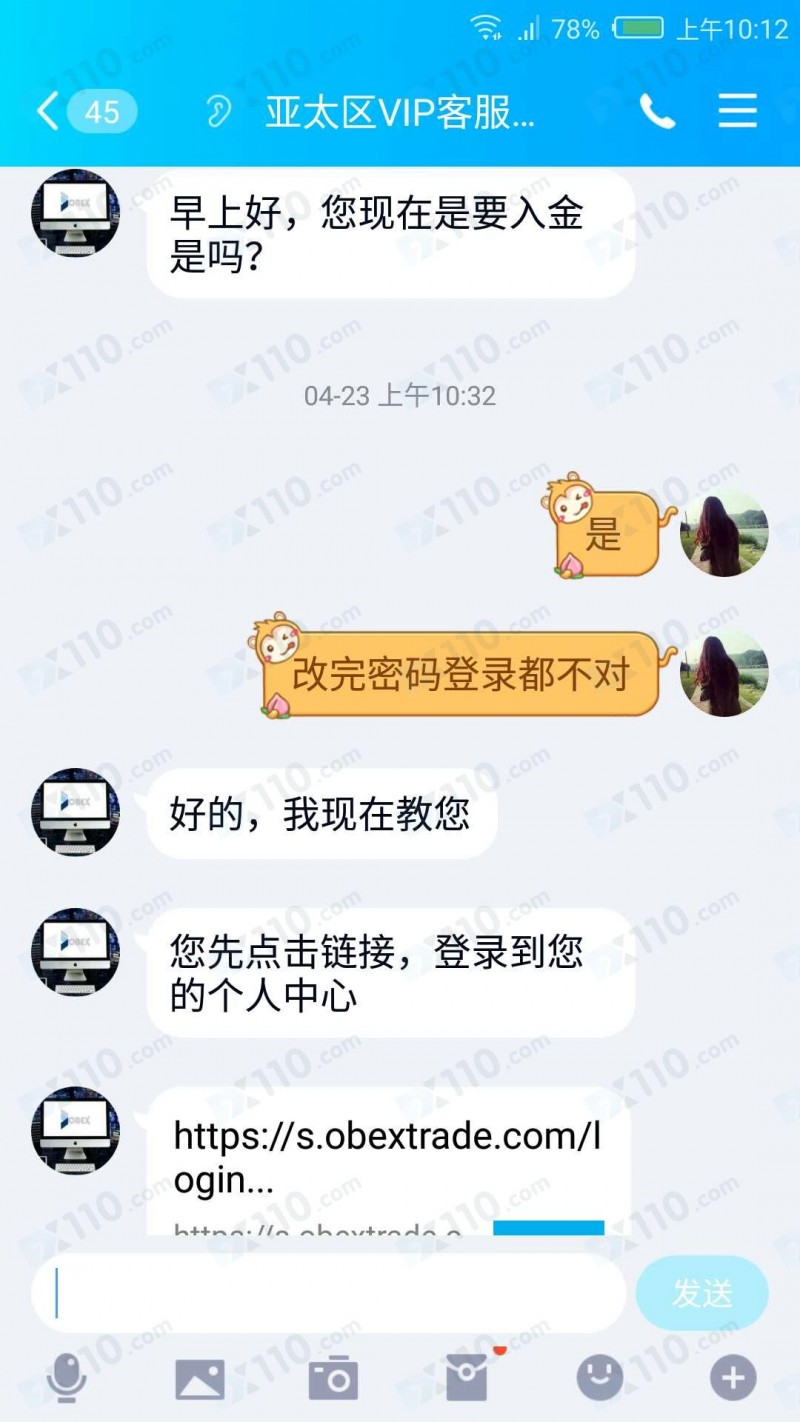Open the emoji smiley picker
The height and width of the screenshot is (1422, 800).
pyautogui.click(x=598, y=1376)
